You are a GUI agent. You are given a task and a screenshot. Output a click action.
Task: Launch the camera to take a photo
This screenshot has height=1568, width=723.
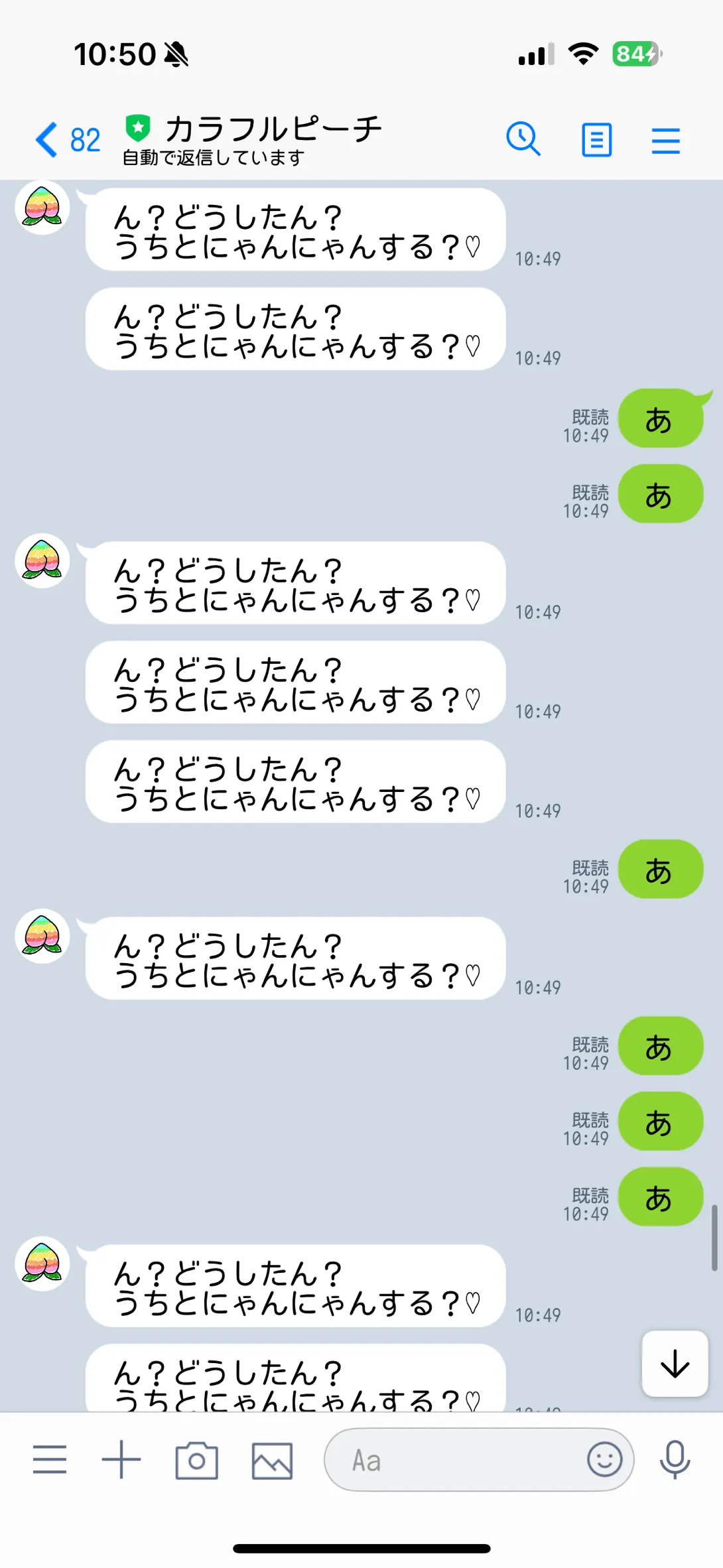pyautogui.click(x=196, y=1460)
